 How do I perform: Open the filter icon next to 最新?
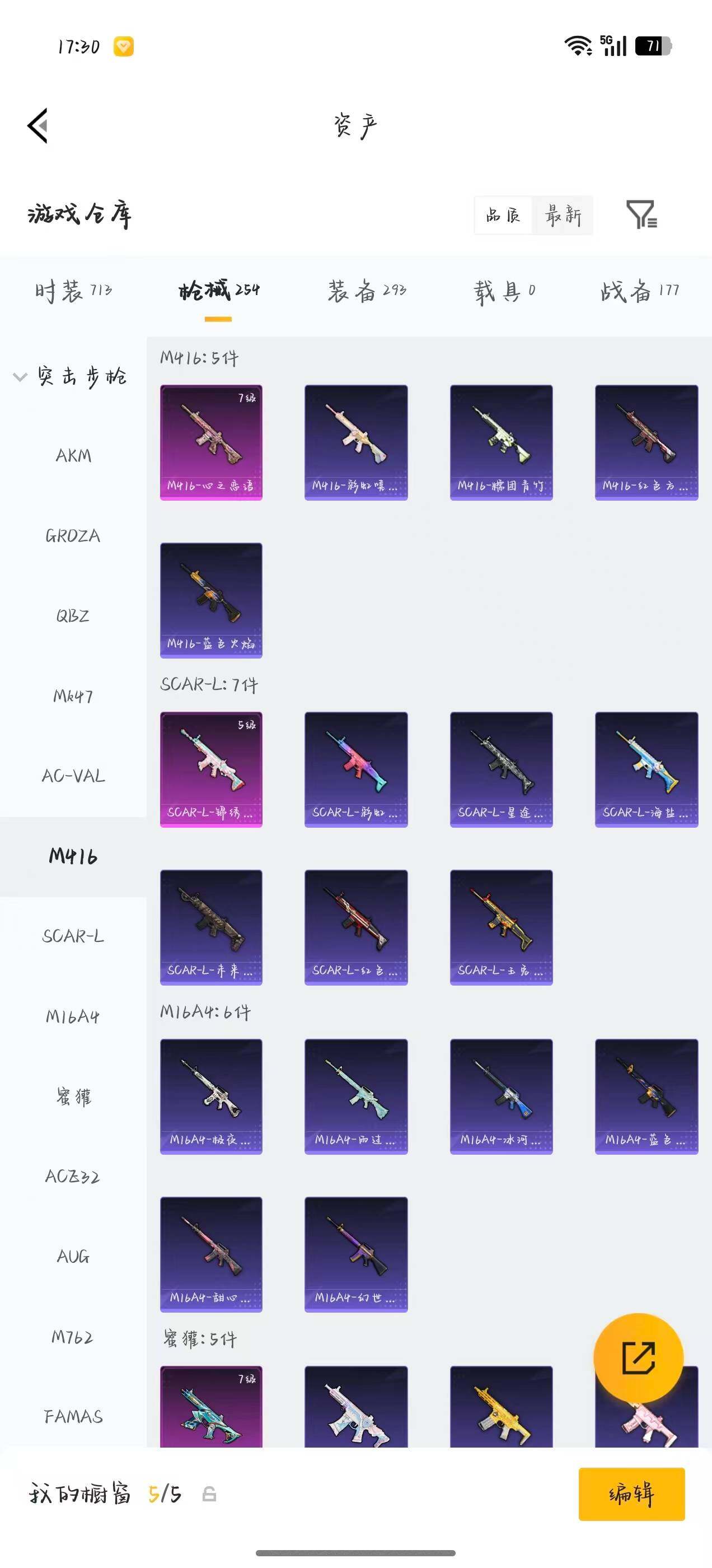click(x=642, y=214)
